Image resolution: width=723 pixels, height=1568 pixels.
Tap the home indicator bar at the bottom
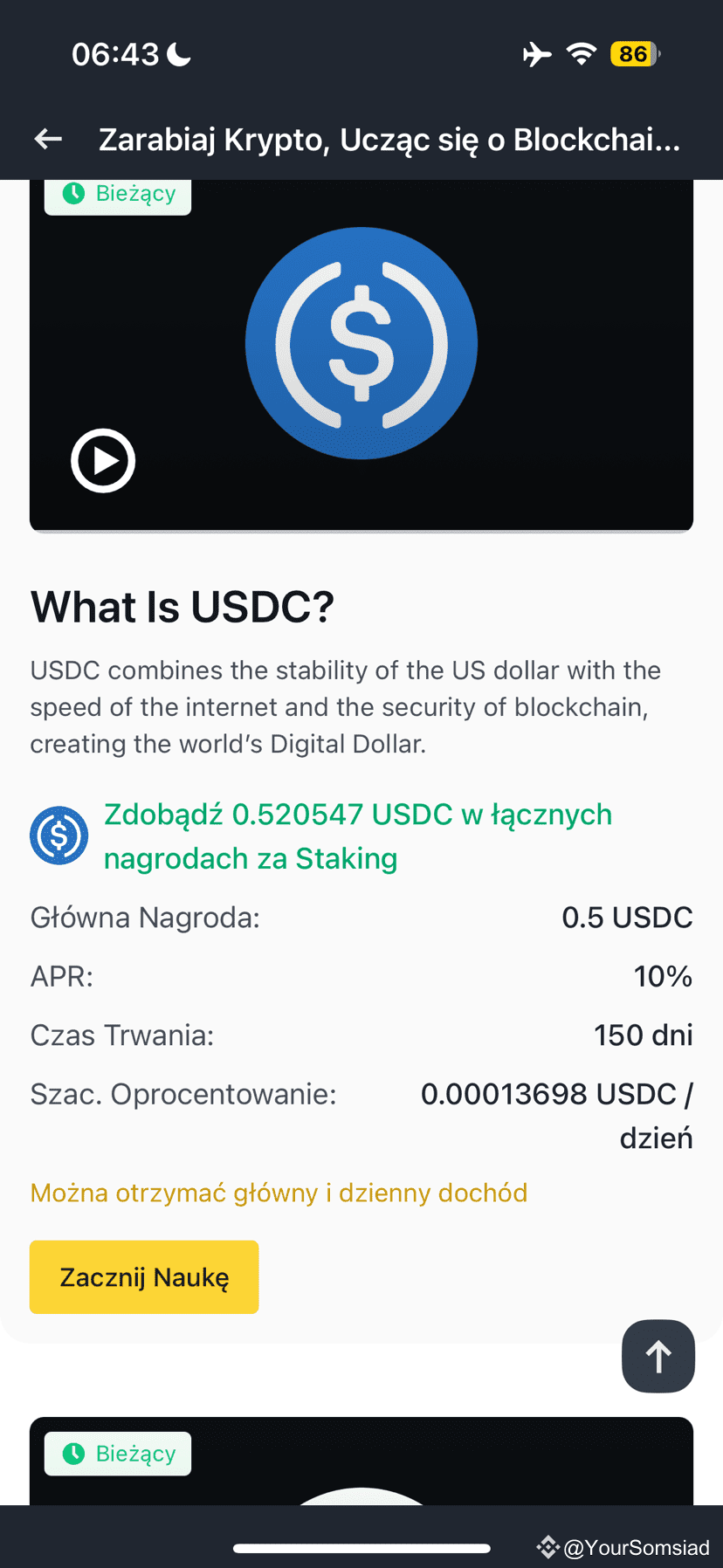pyautogui.click(x=361, y=1548)
